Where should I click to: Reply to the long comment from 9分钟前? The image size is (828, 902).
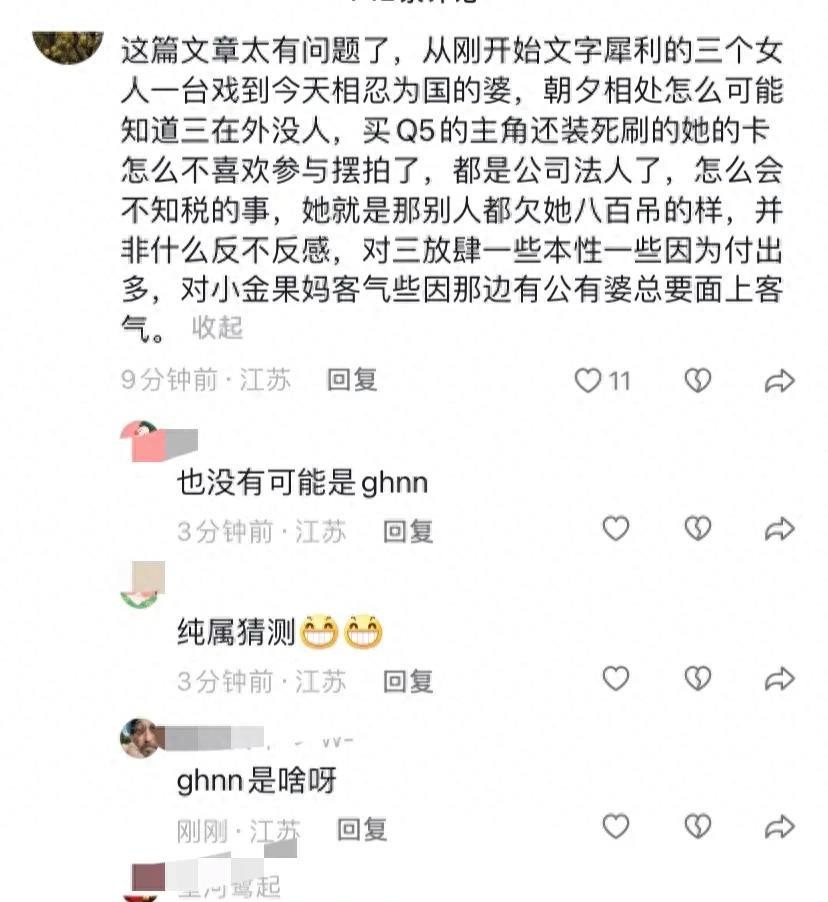click(x=352, y=380)
